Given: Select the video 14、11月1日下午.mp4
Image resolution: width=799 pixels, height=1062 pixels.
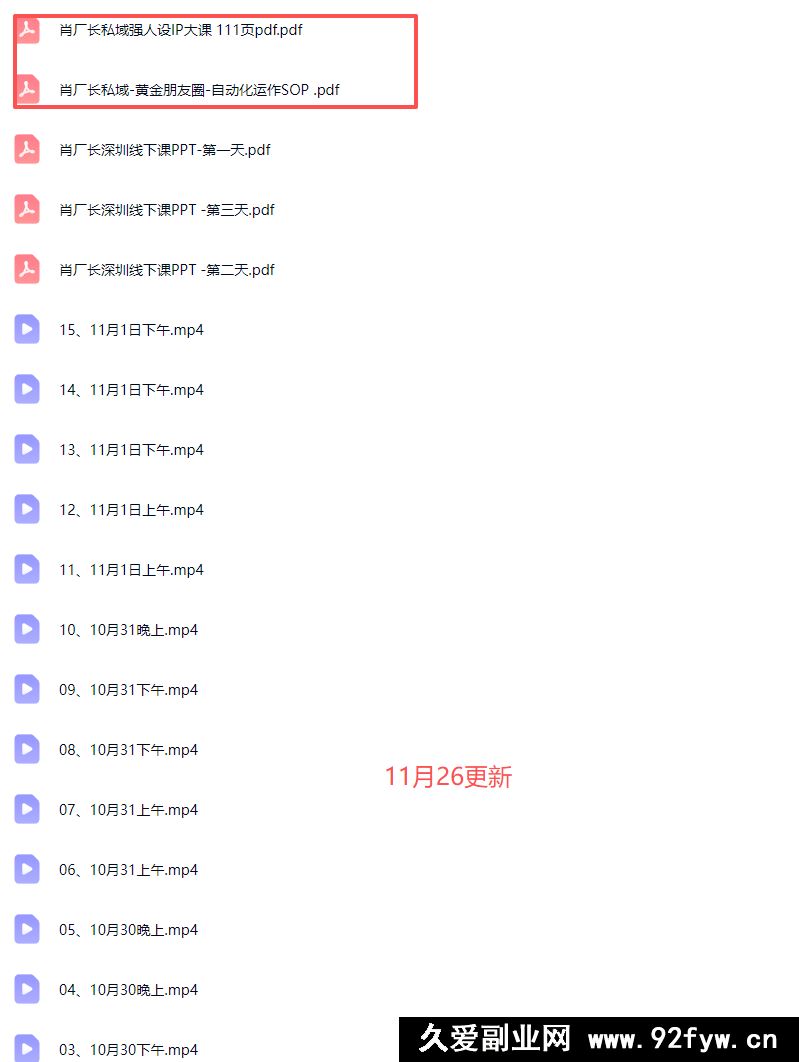Looking at the screenshot, I should pos(131,389).
